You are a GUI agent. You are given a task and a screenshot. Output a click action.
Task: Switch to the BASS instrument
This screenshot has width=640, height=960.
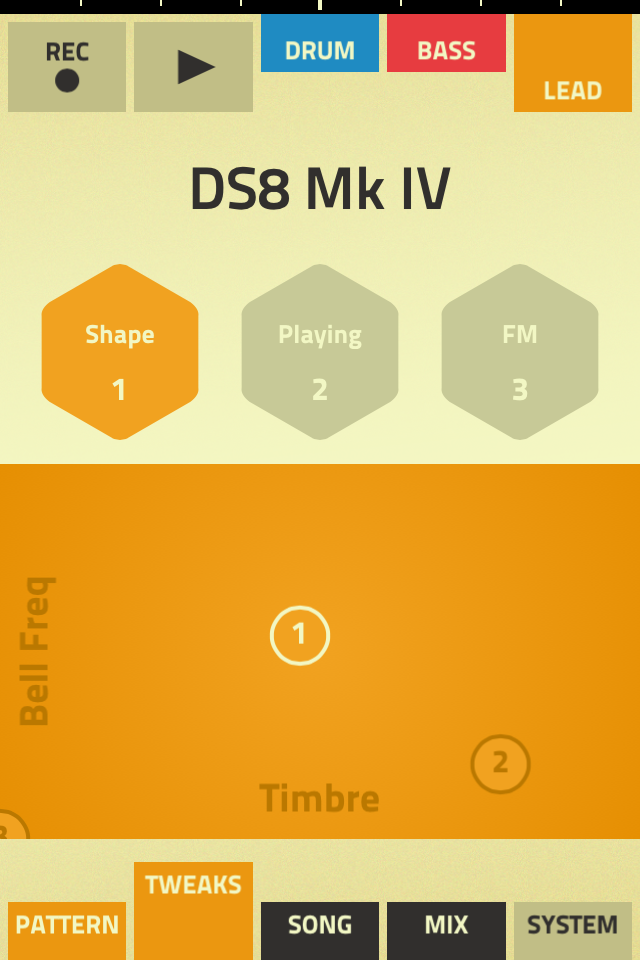point(446,45)
